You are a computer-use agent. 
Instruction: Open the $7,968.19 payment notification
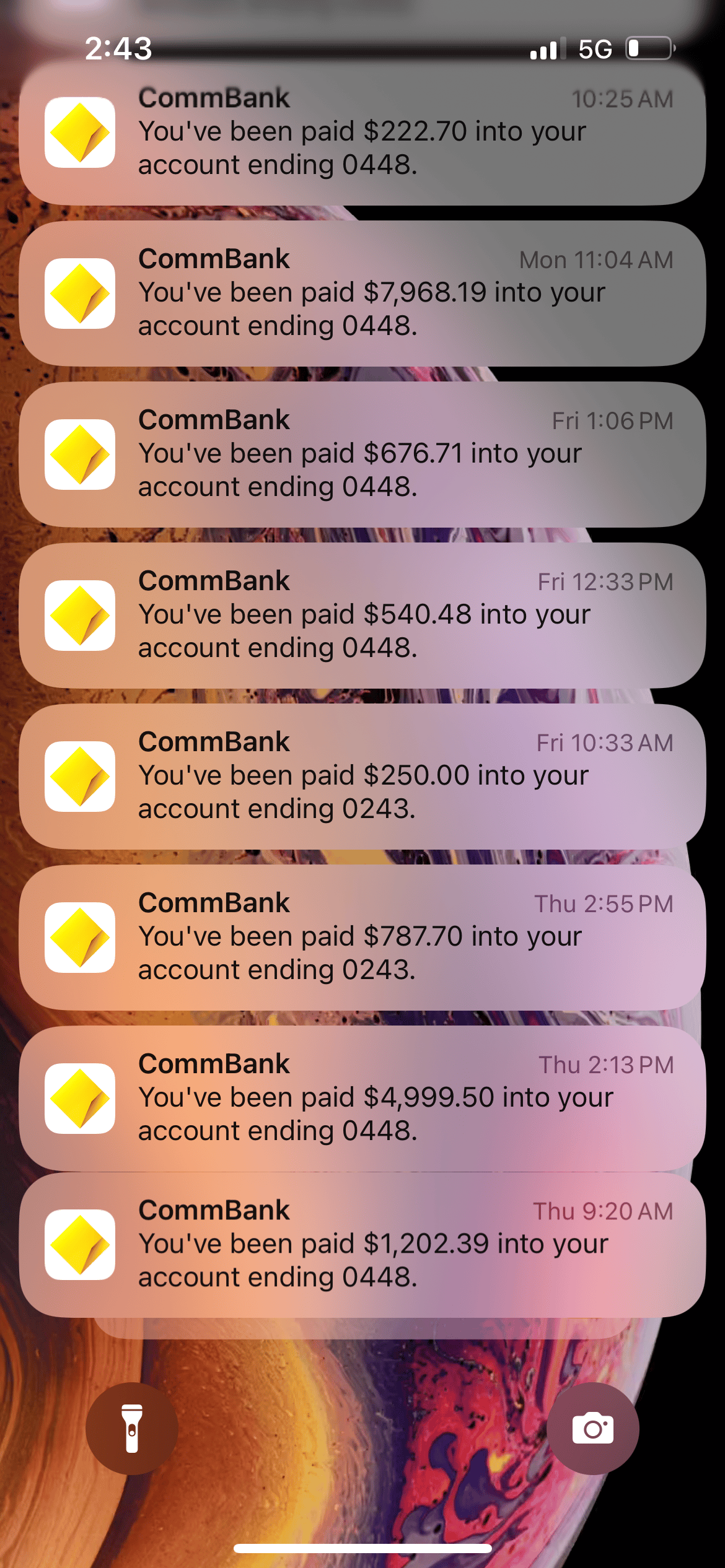pyautogui.click(x=362, y=294)
